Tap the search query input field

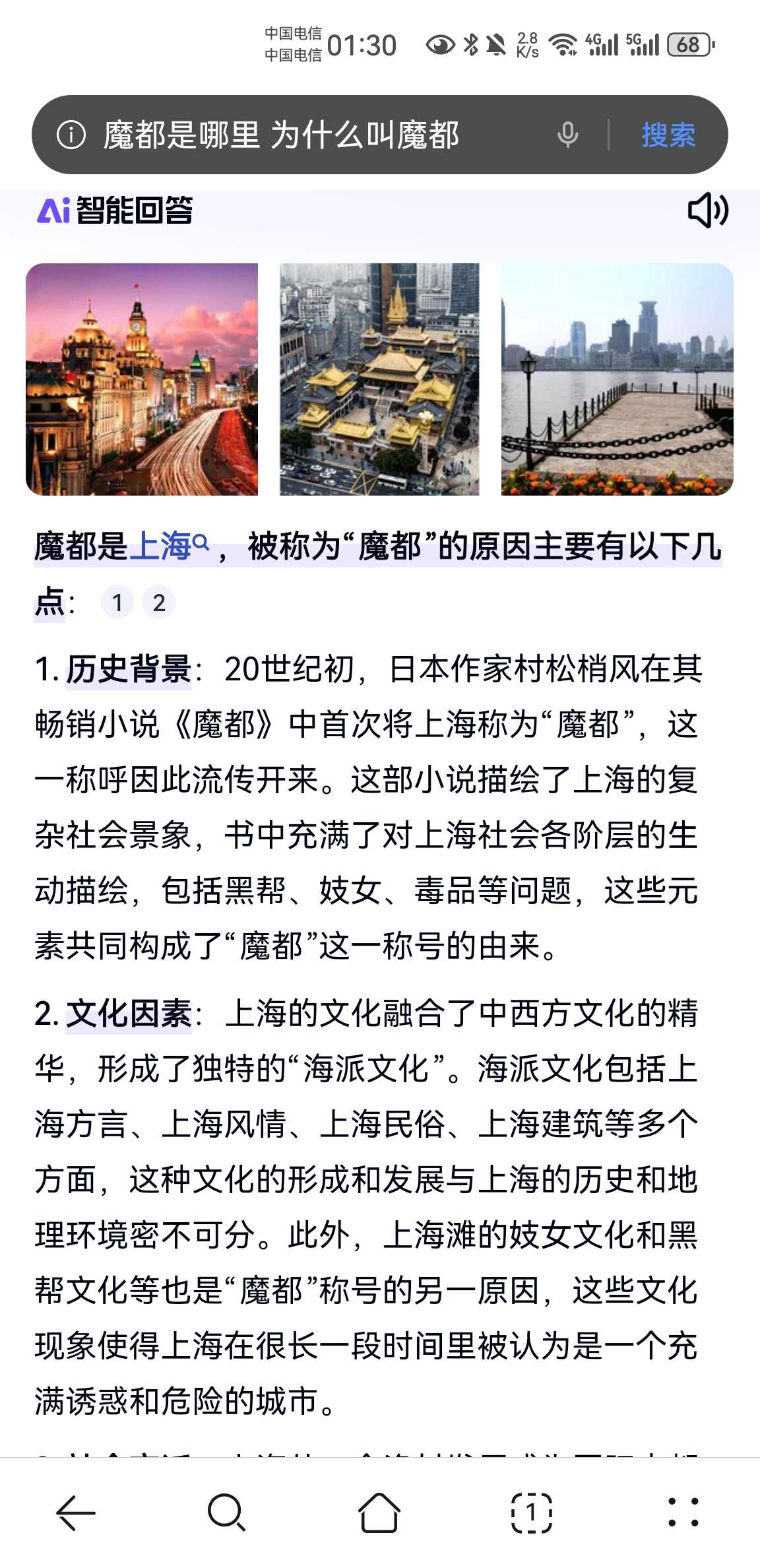click(317, 135)
